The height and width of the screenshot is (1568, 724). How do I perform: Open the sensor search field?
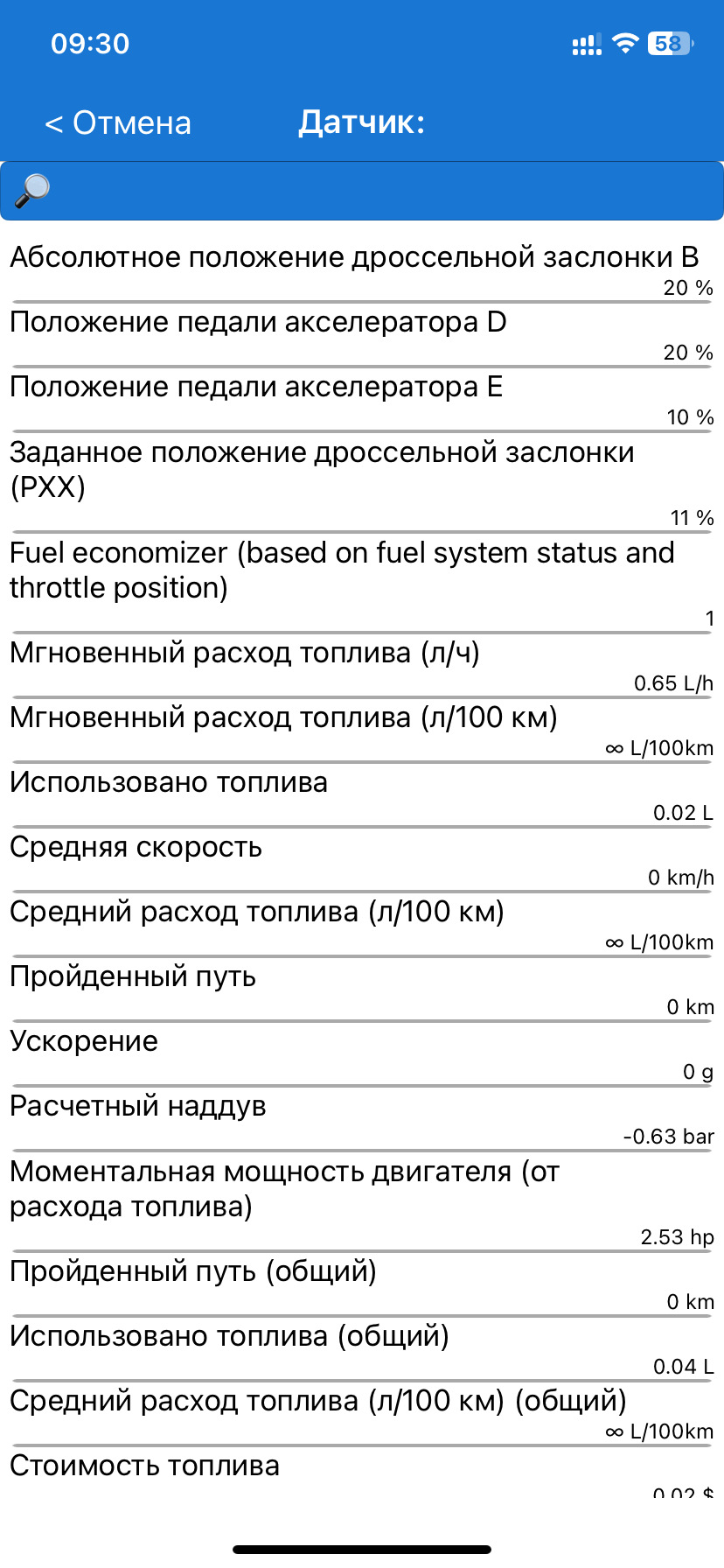point(362,191)
